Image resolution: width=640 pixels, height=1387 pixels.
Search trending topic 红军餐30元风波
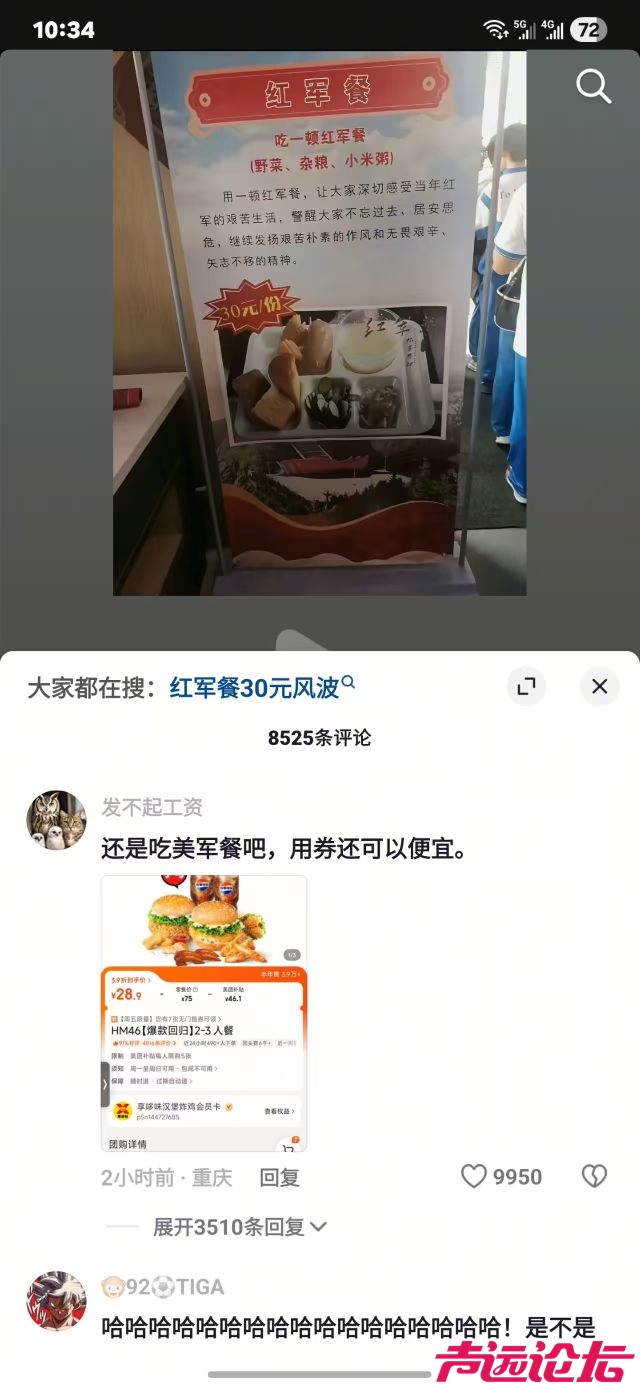[262, 687]
